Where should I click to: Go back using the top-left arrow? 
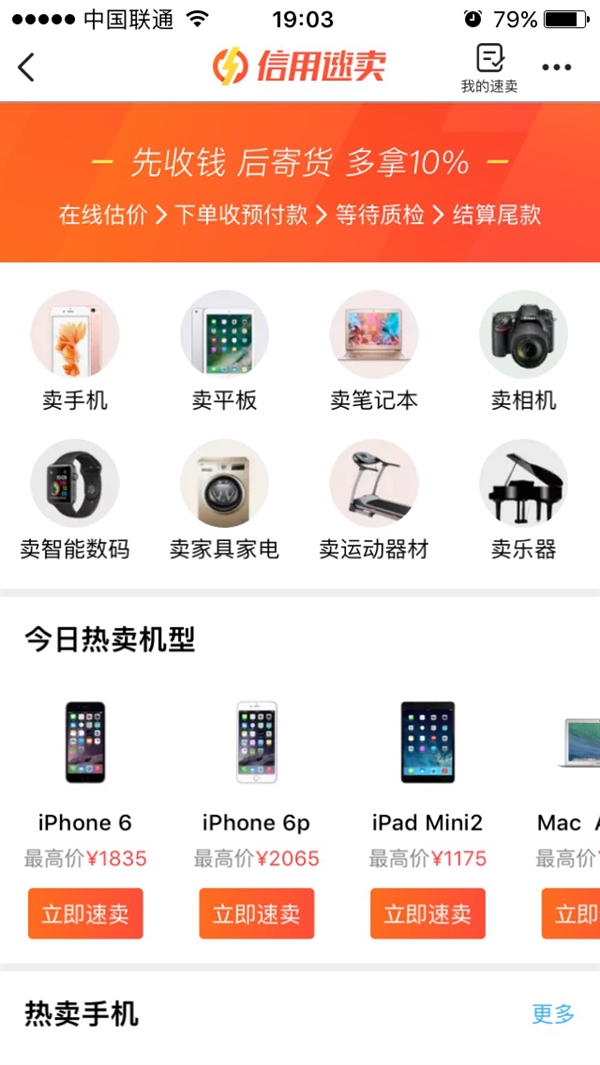[x=27, y=67]
